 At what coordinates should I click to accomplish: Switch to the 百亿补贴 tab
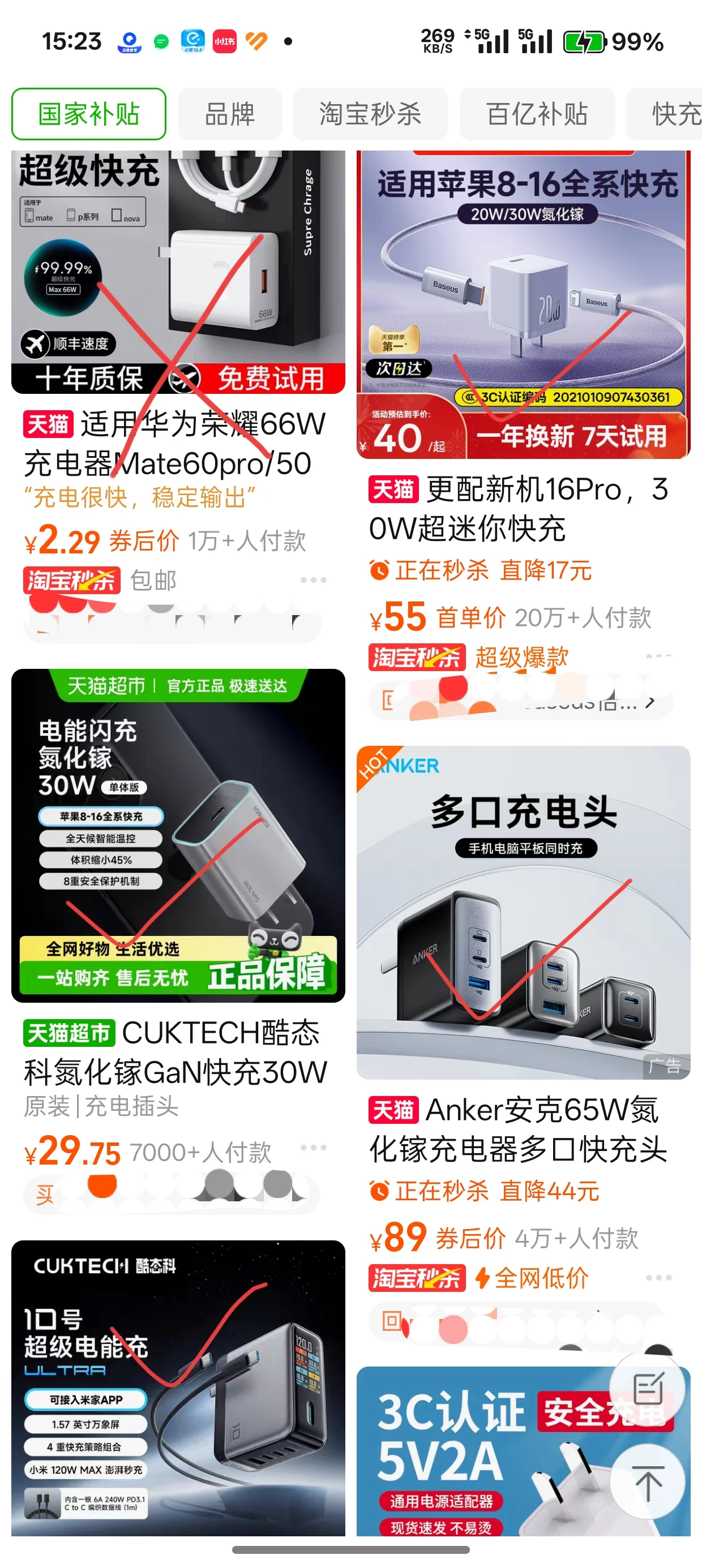tap(538, 114)
